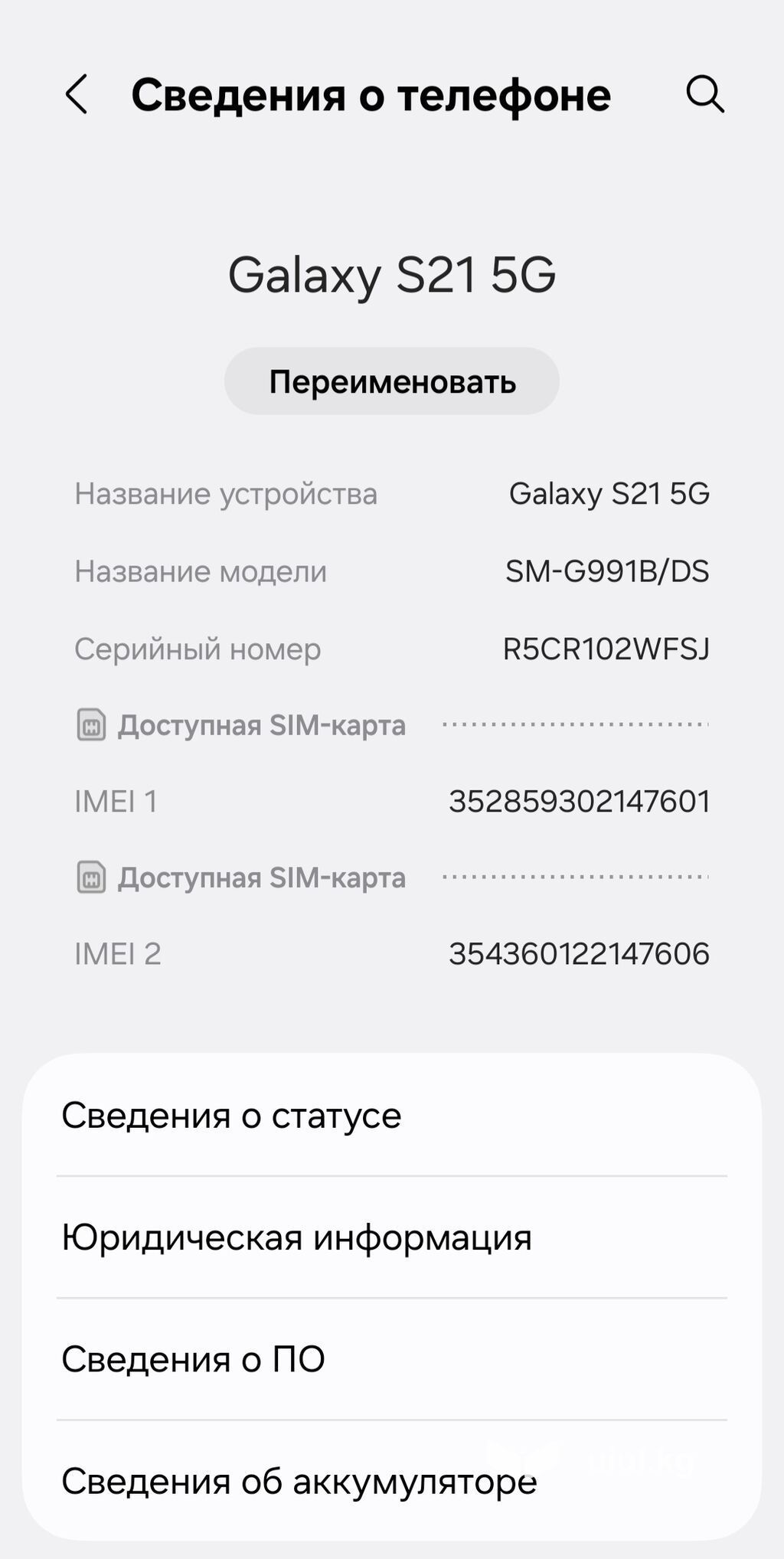Open Сведения о статусе

coord(392,1116)
